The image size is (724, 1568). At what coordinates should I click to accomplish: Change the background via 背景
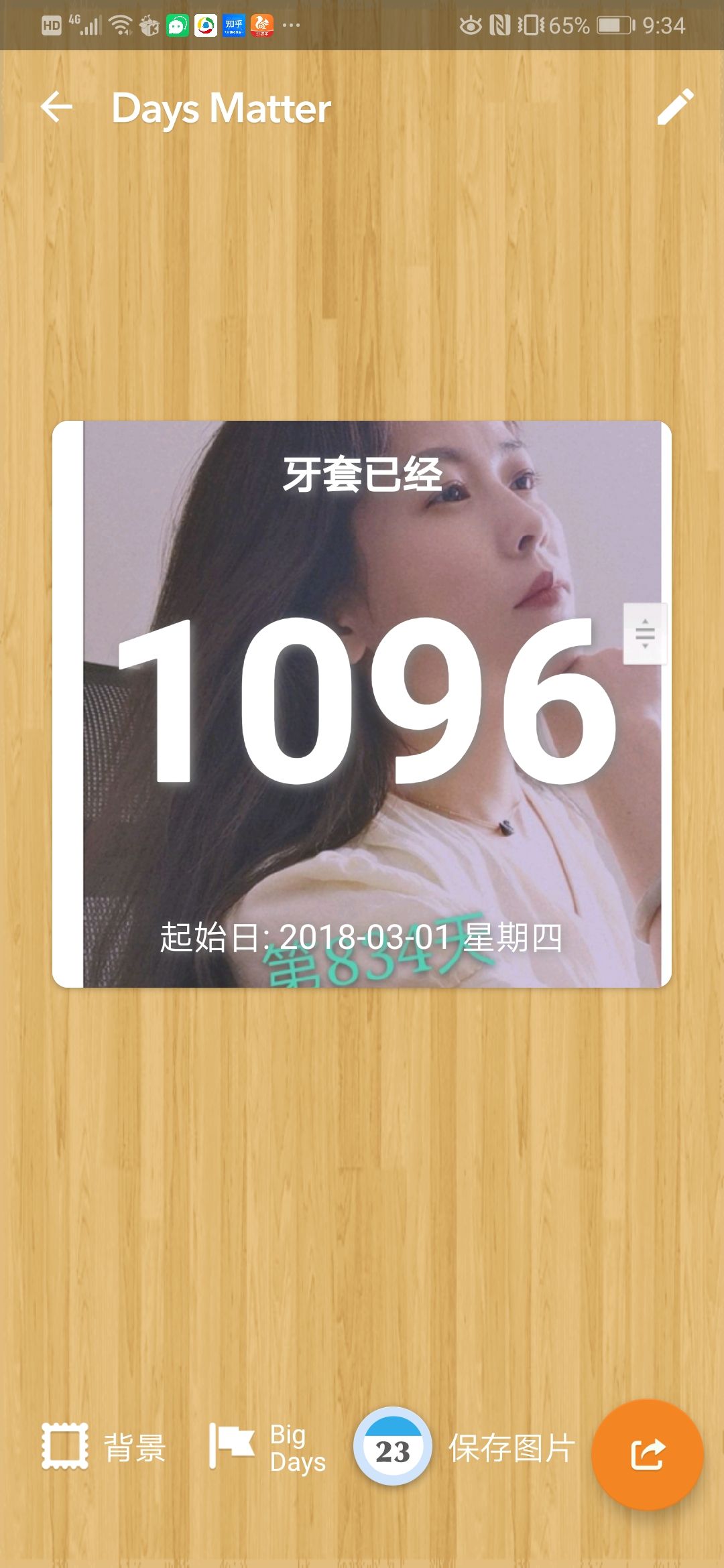click(104, 1447)
